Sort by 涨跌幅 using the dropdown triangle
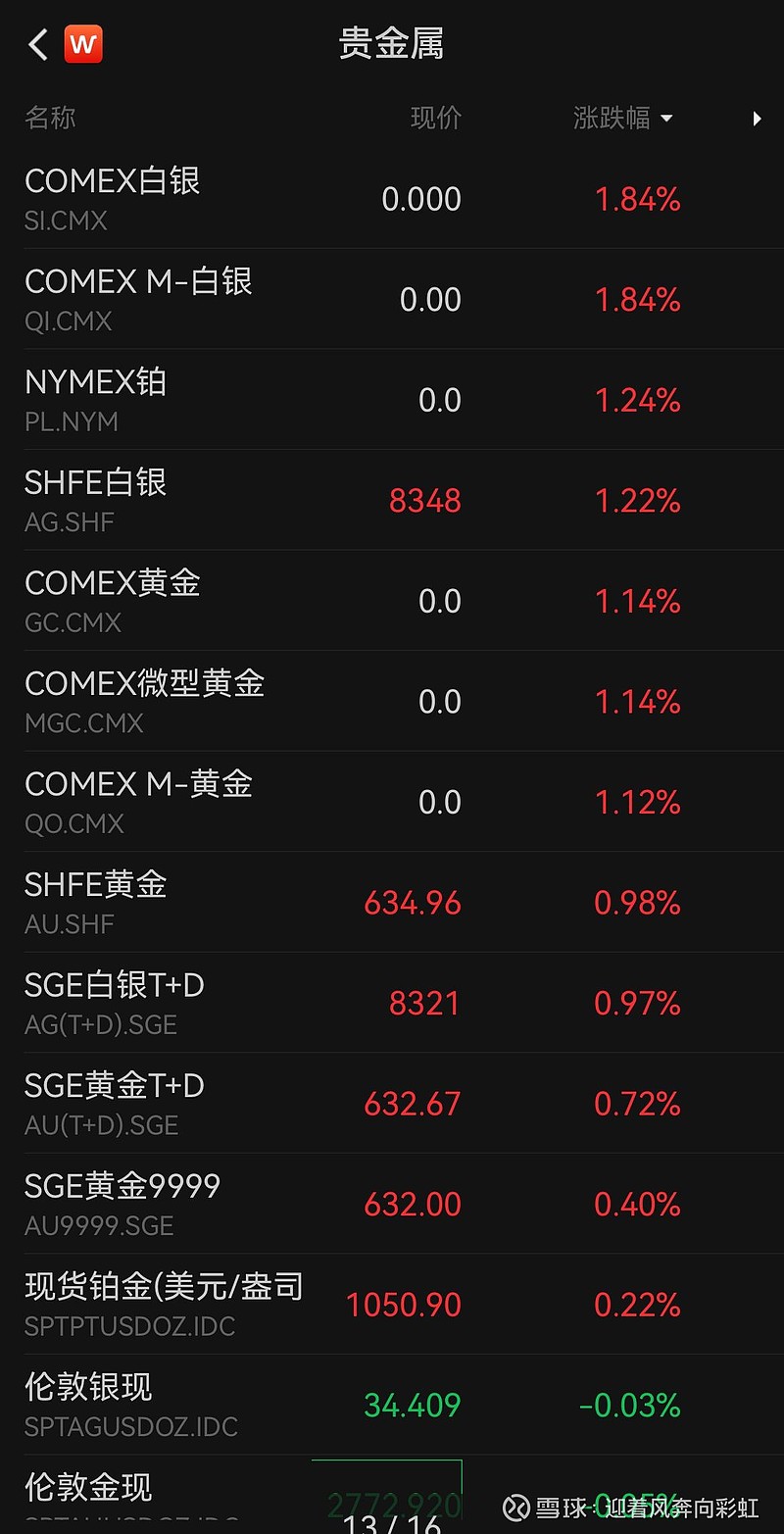Screen dimensions: 784x1534 (x=667, y=119)
